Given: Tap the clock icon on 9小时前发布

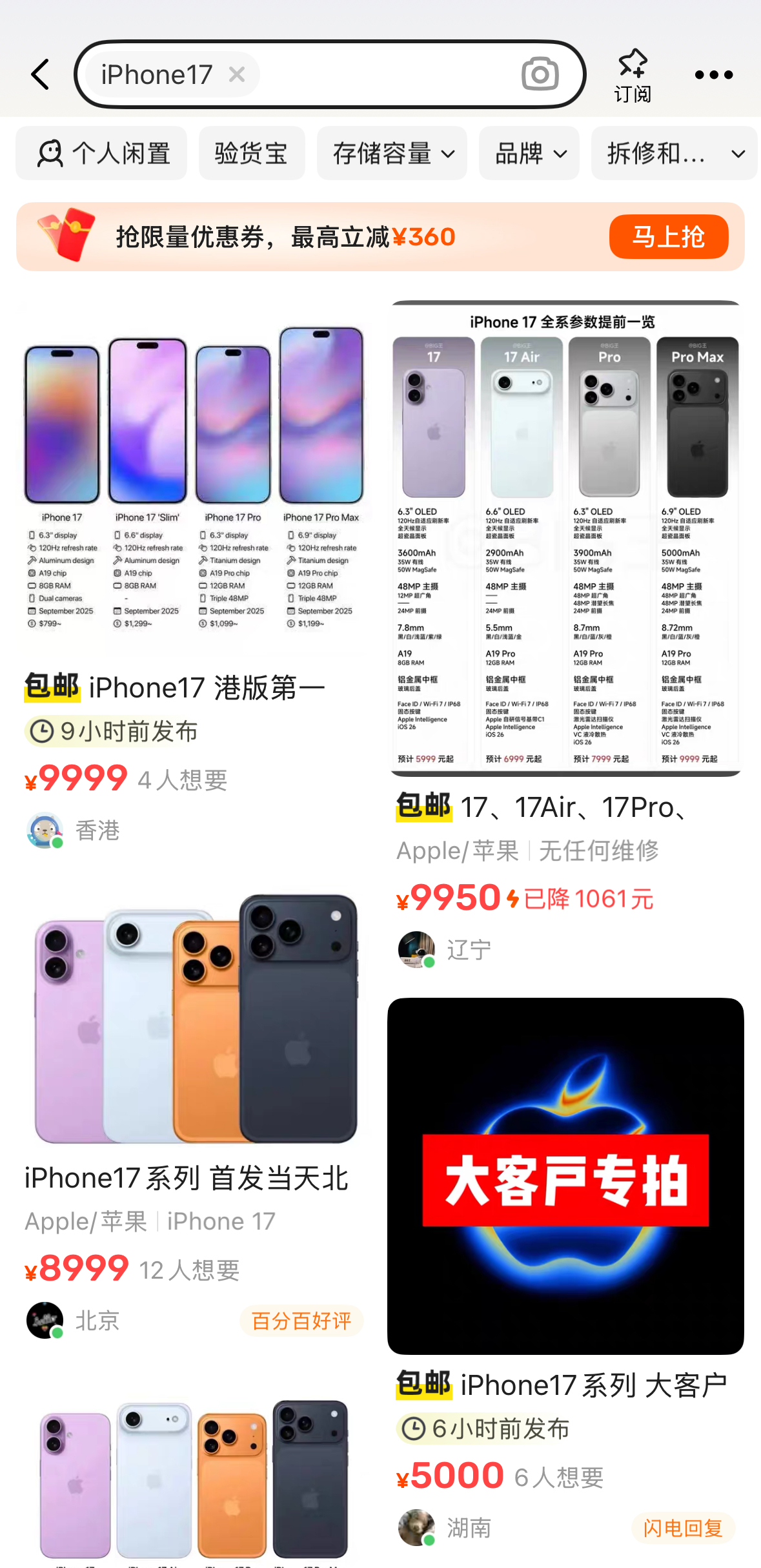Looking at the screenshot, I should (41, 731).
